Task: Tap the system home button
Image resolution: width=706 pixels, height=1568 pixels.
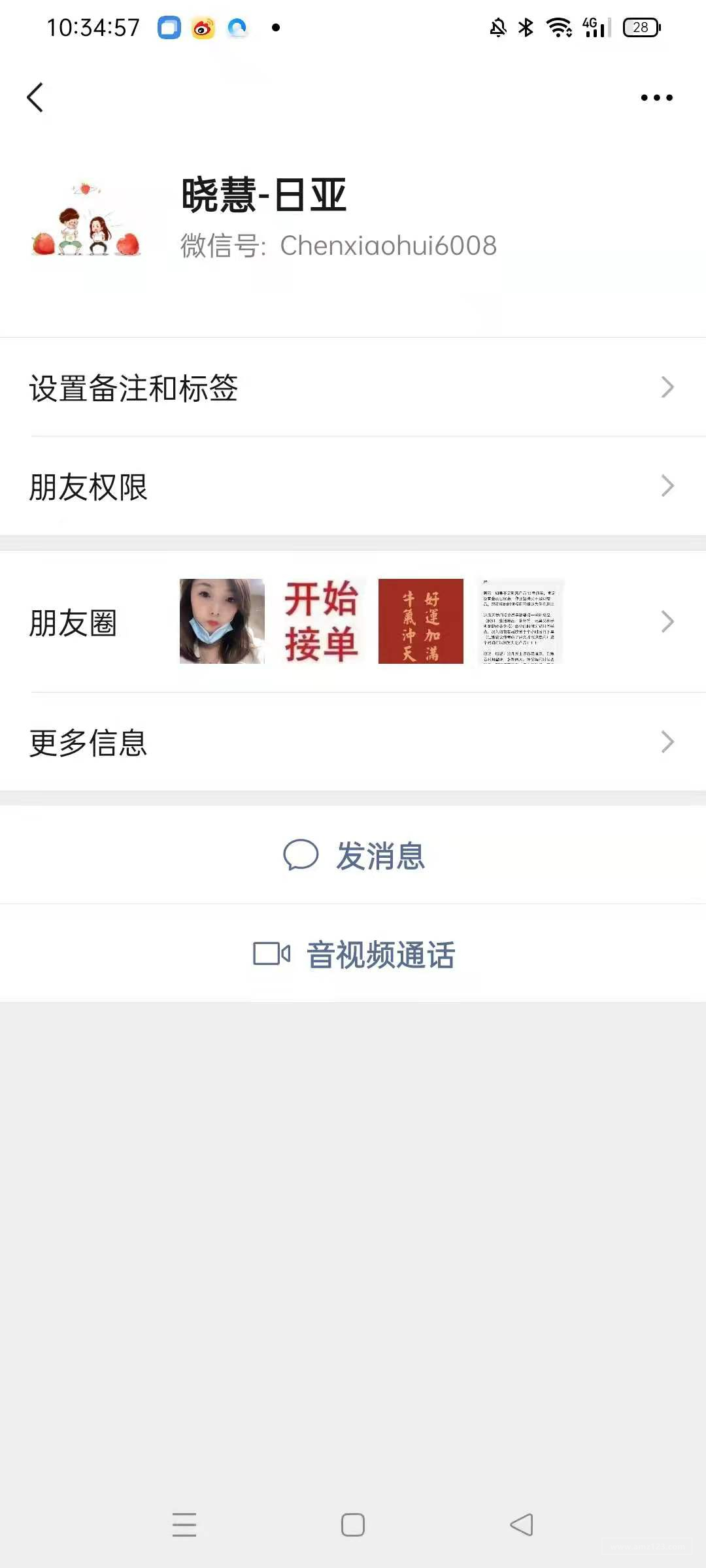Action: pyautogui.click(x=353, y=1525)
